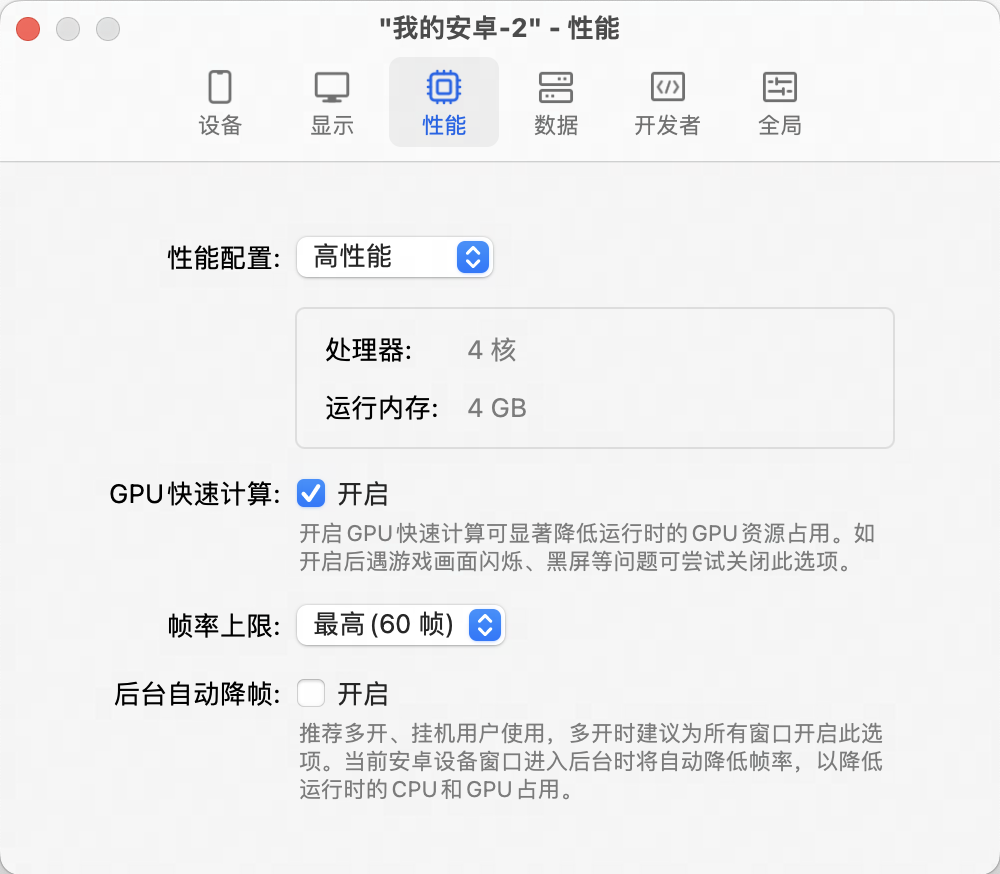Switch to the 设备 tab
Screen dimensions: 1000x874
220,102
